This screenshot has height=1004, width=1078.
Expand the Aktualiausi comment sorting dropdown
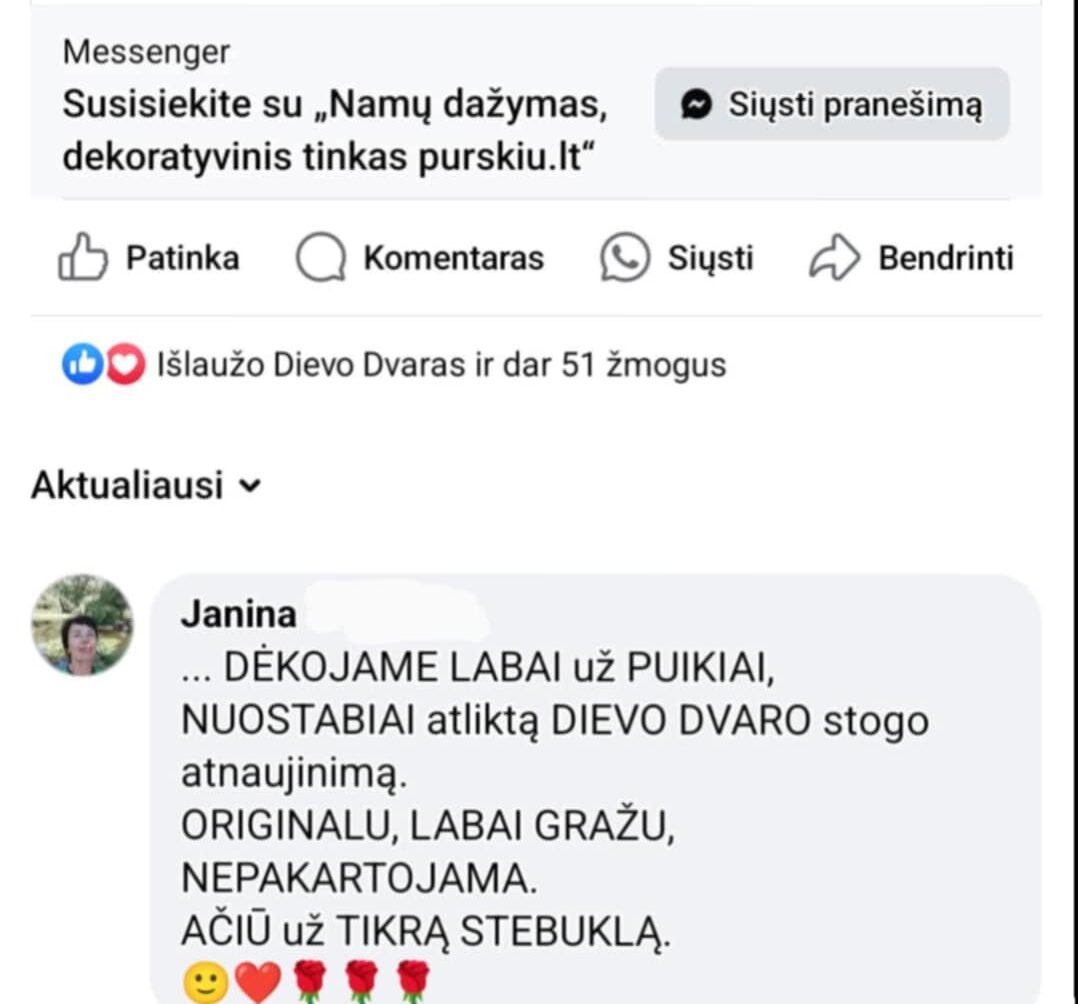(146, 486)
